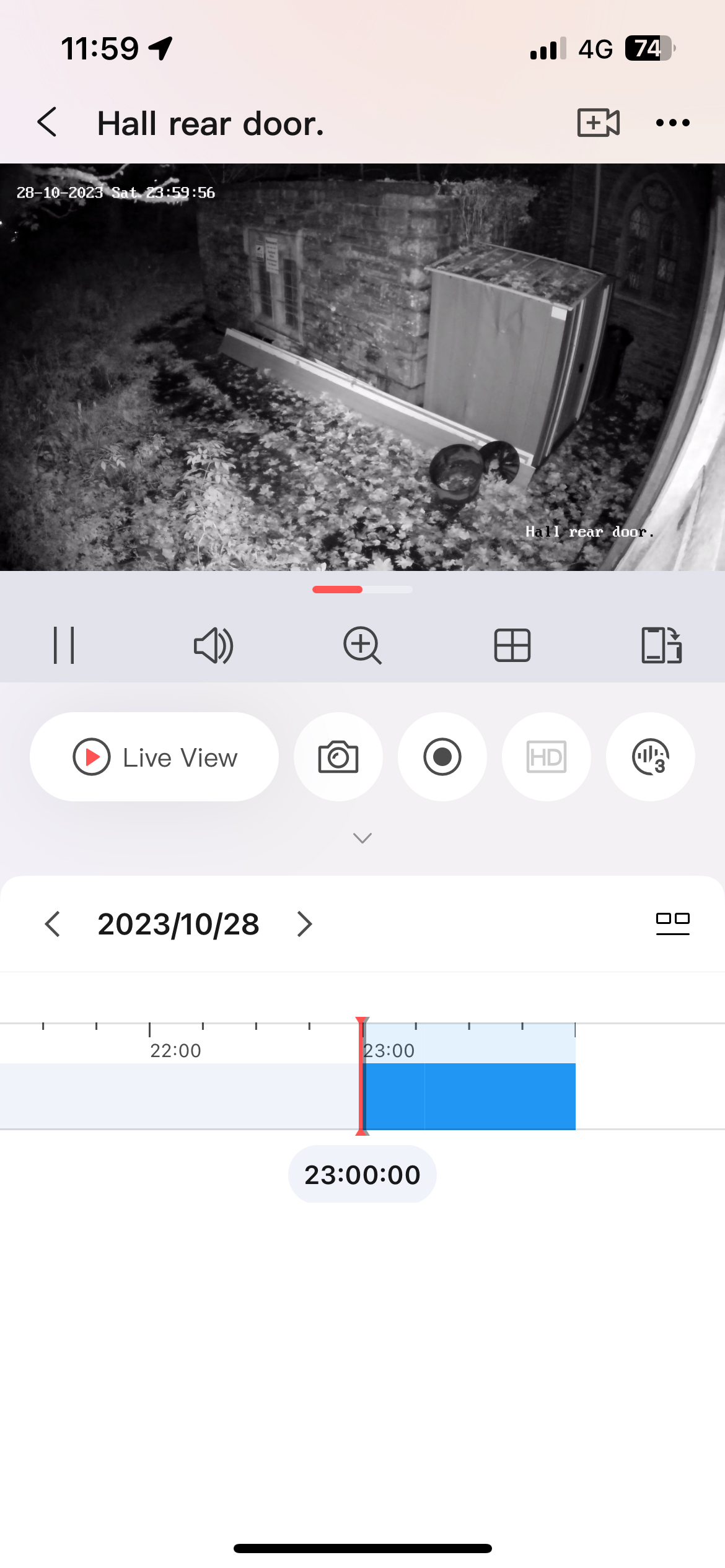This screenshot has height=1568, width=725.
Task: Go to the next day's recordings
Action: click(x=304, y=924)
